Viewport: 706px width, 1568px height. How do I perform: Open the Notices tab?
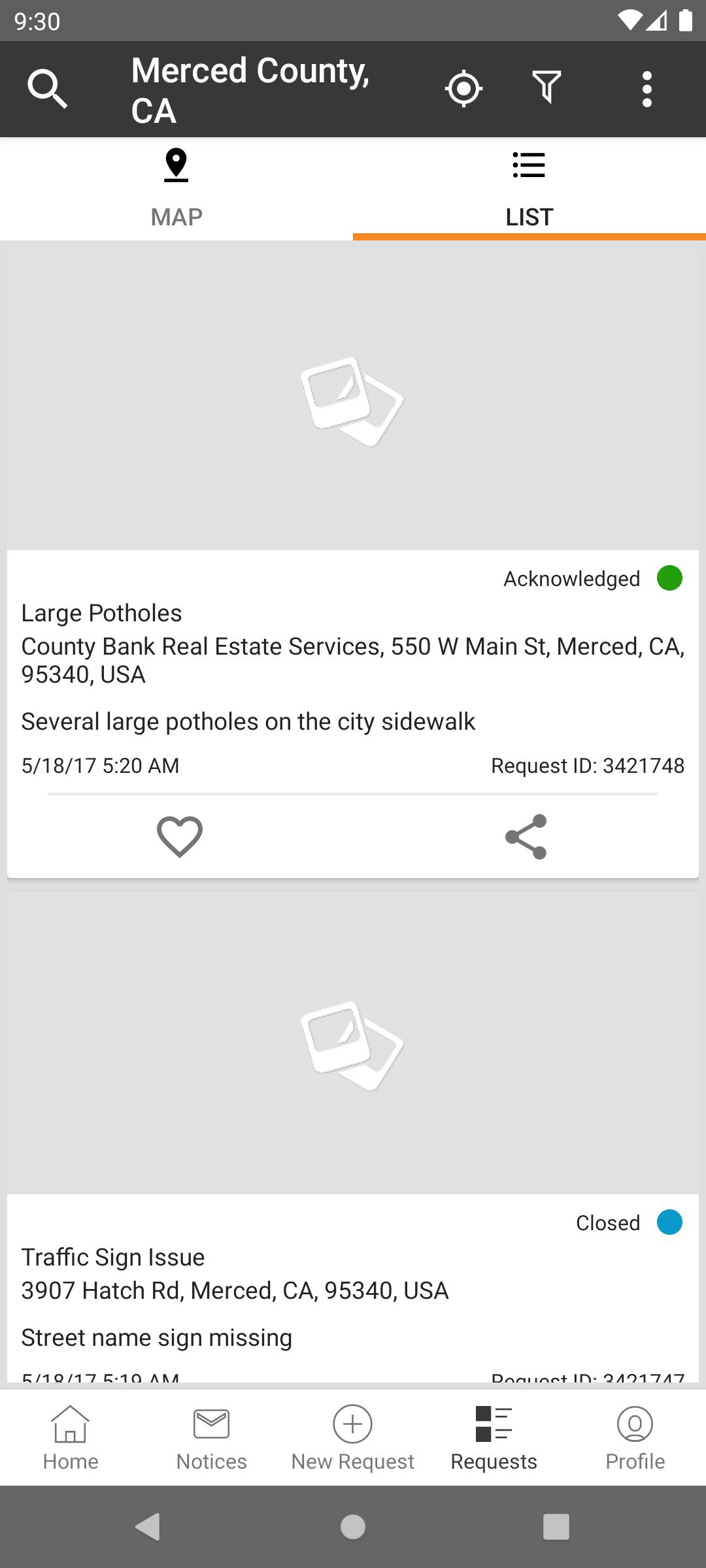point(212,1438)
